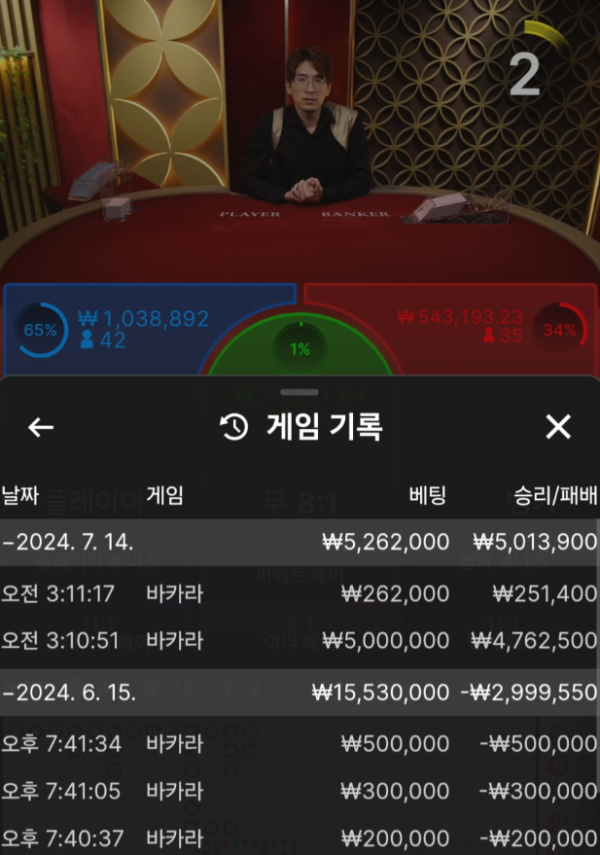This screenshot has height=855, width=600.
Task: Close the game history panel
Action: click(558, 428)
